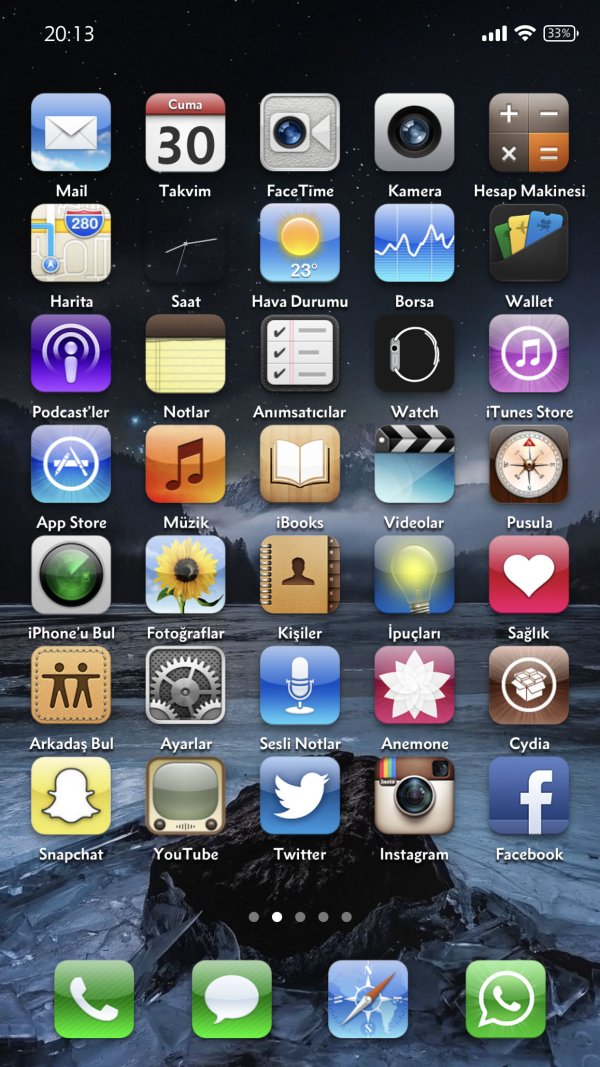Open Messages from the dock
The image size is (600, 1067).
point(231,999)
